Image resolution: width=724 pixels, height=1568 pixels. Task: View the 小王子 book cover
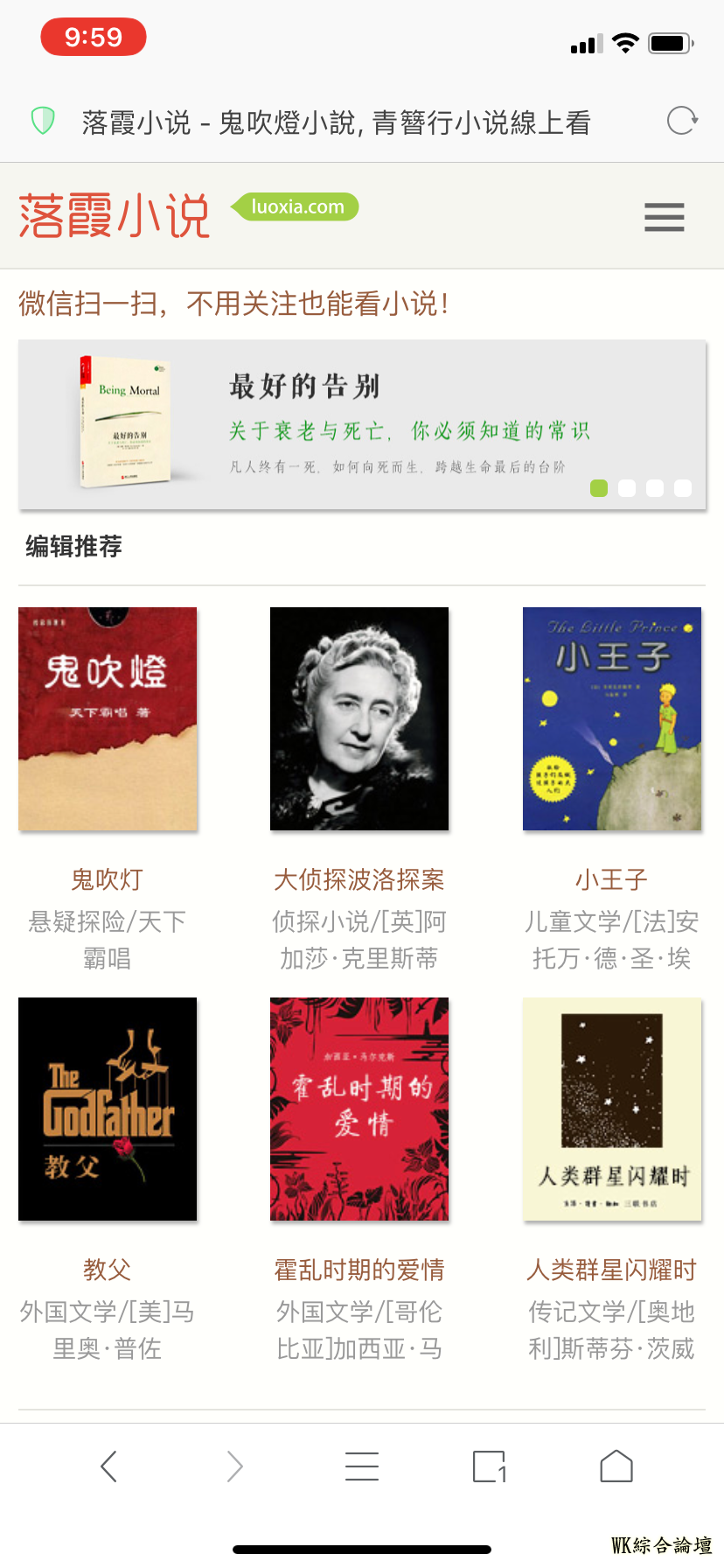click(x=611, y=718)
